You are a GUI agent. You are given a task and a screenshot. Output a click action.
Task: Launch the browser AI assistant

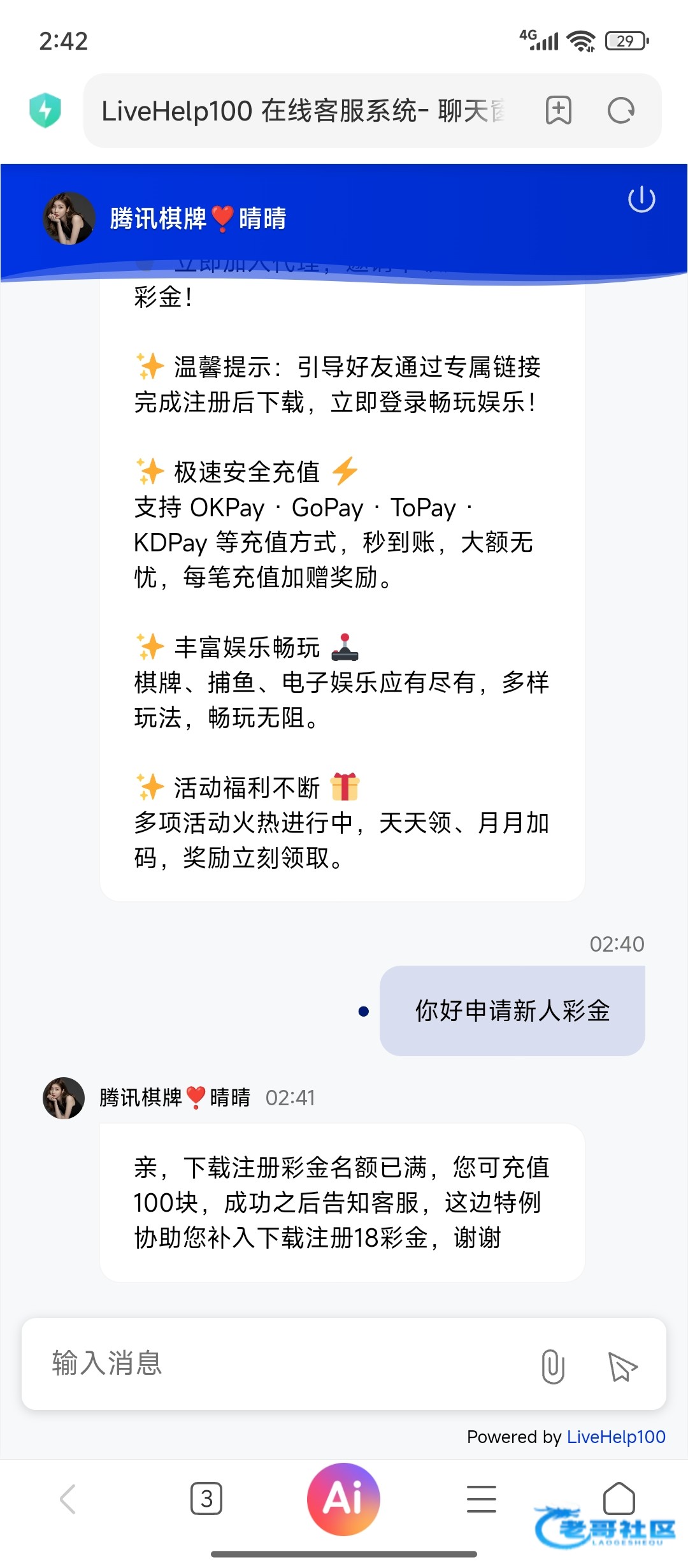(x=343, y=1499)
